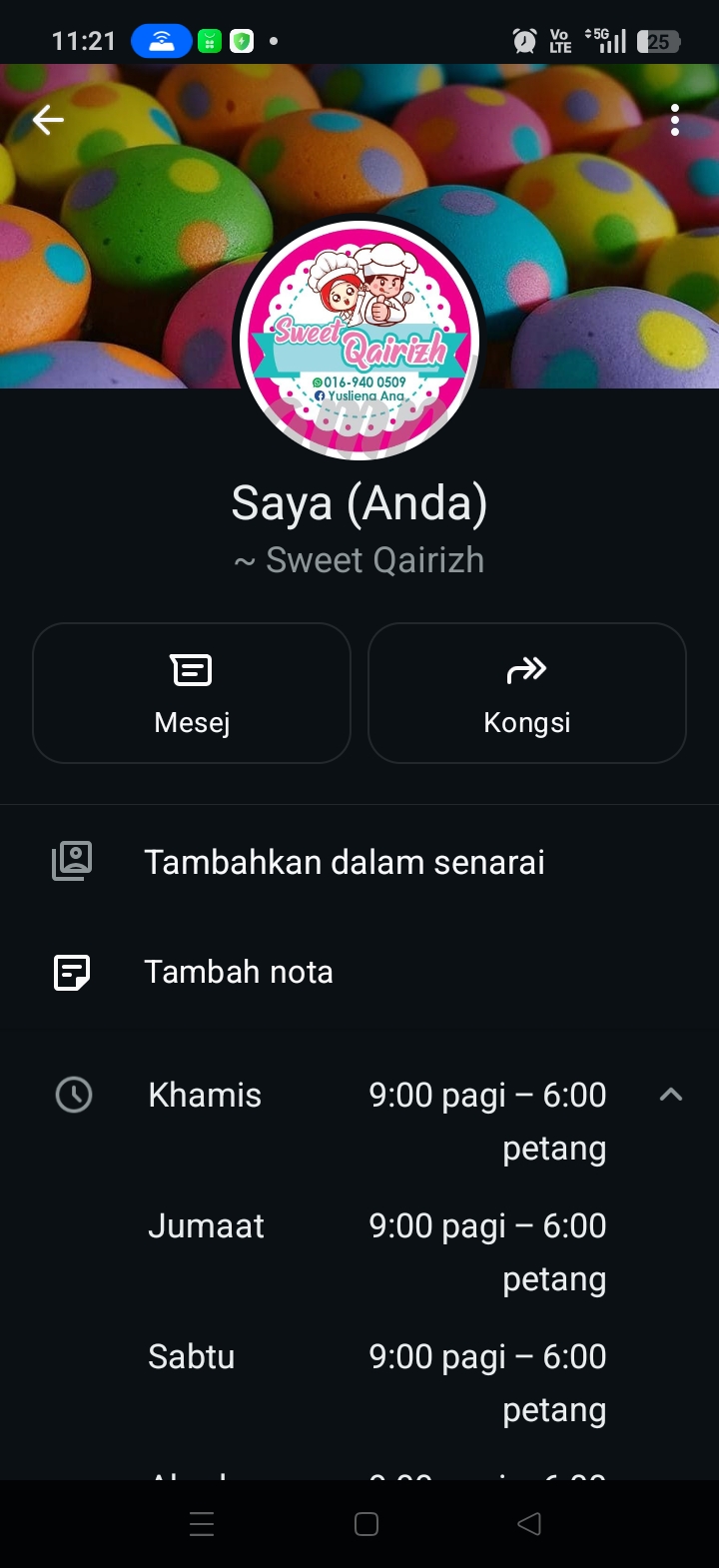View the Sweet Qairizh profile photo
719x1568 pixels.
click(x=359, y=340)
